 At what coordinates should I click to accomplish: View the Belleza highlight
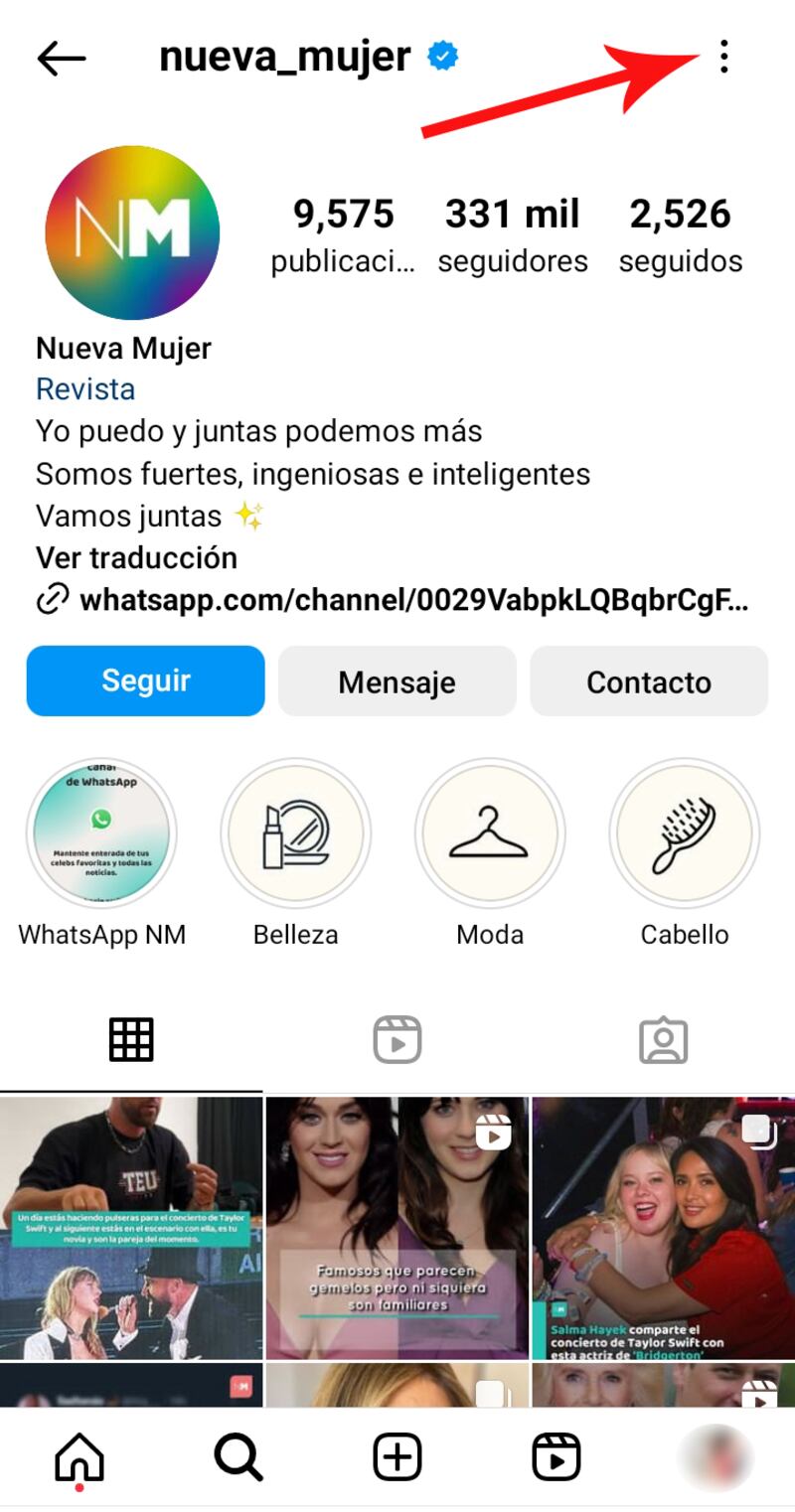pos(295,832)
